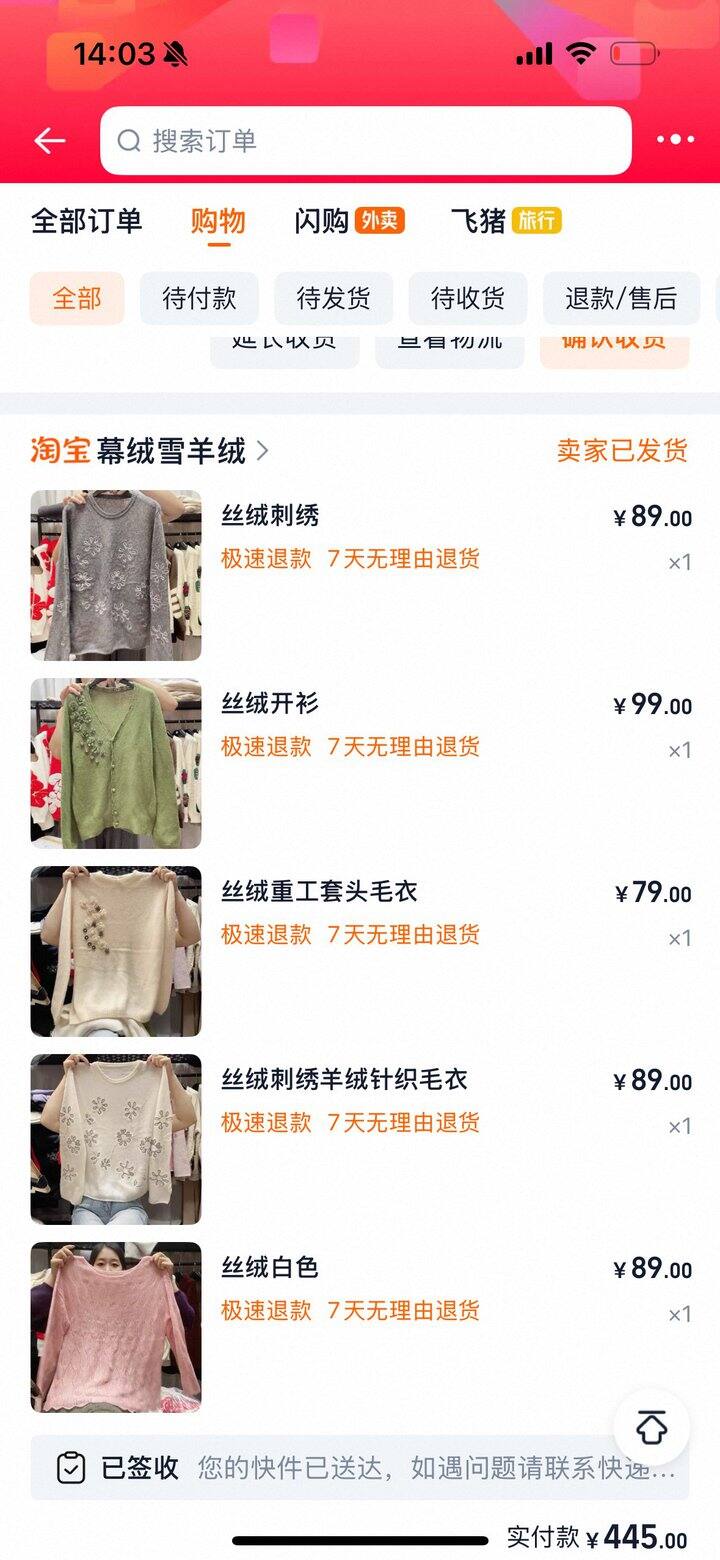The width and height of the screenshot is (720, 1560).
Task: Switch to the 全部订单 tab
Action: 87,221
